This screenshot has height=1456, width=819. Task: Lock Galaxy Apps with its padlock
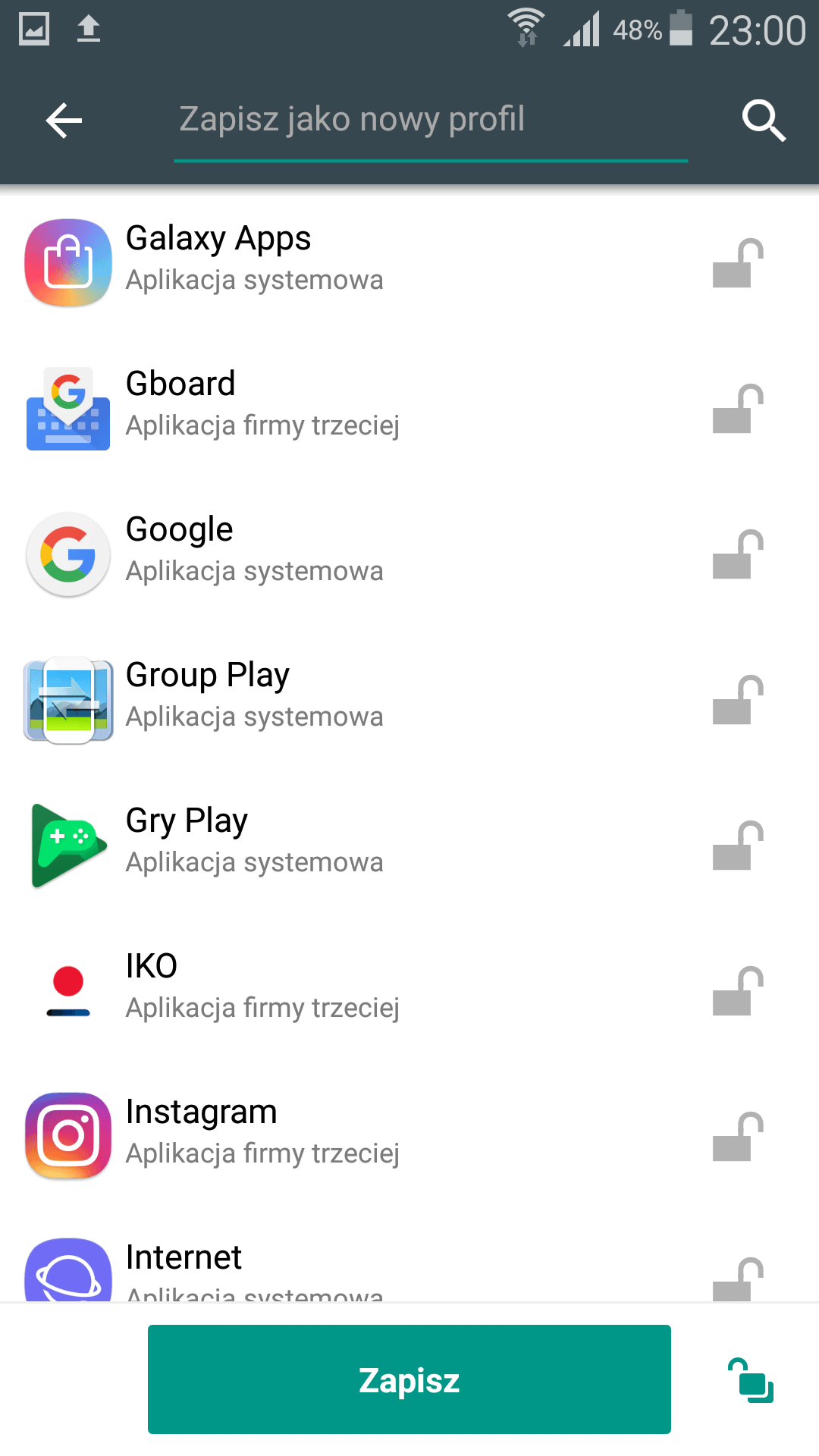pos(738,263)
